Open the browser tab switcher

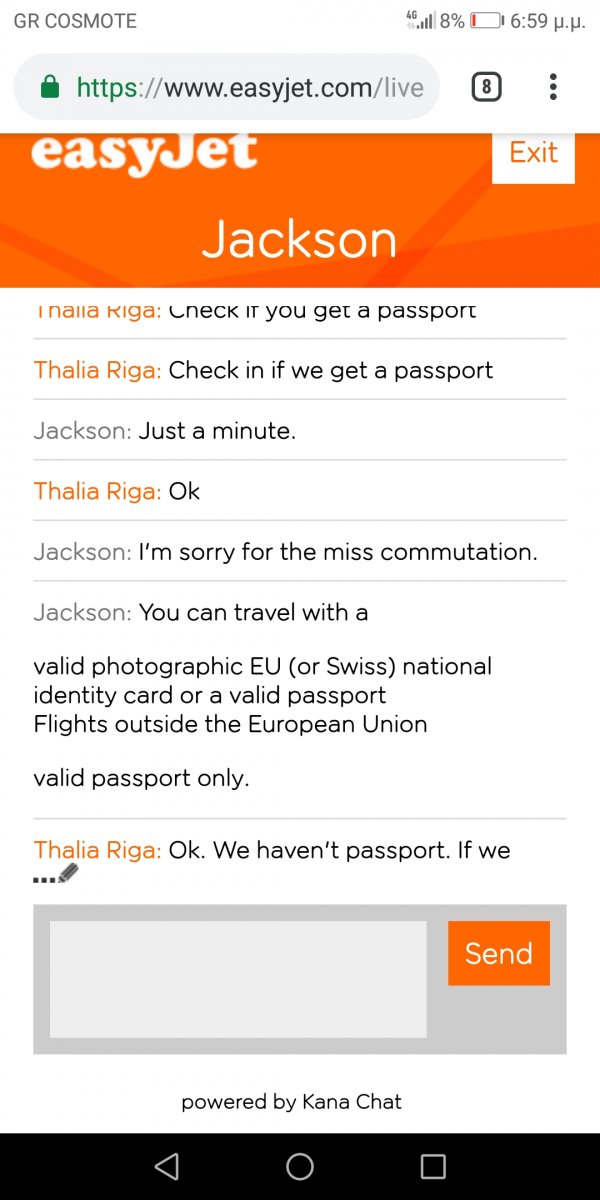tap(486, 87)
